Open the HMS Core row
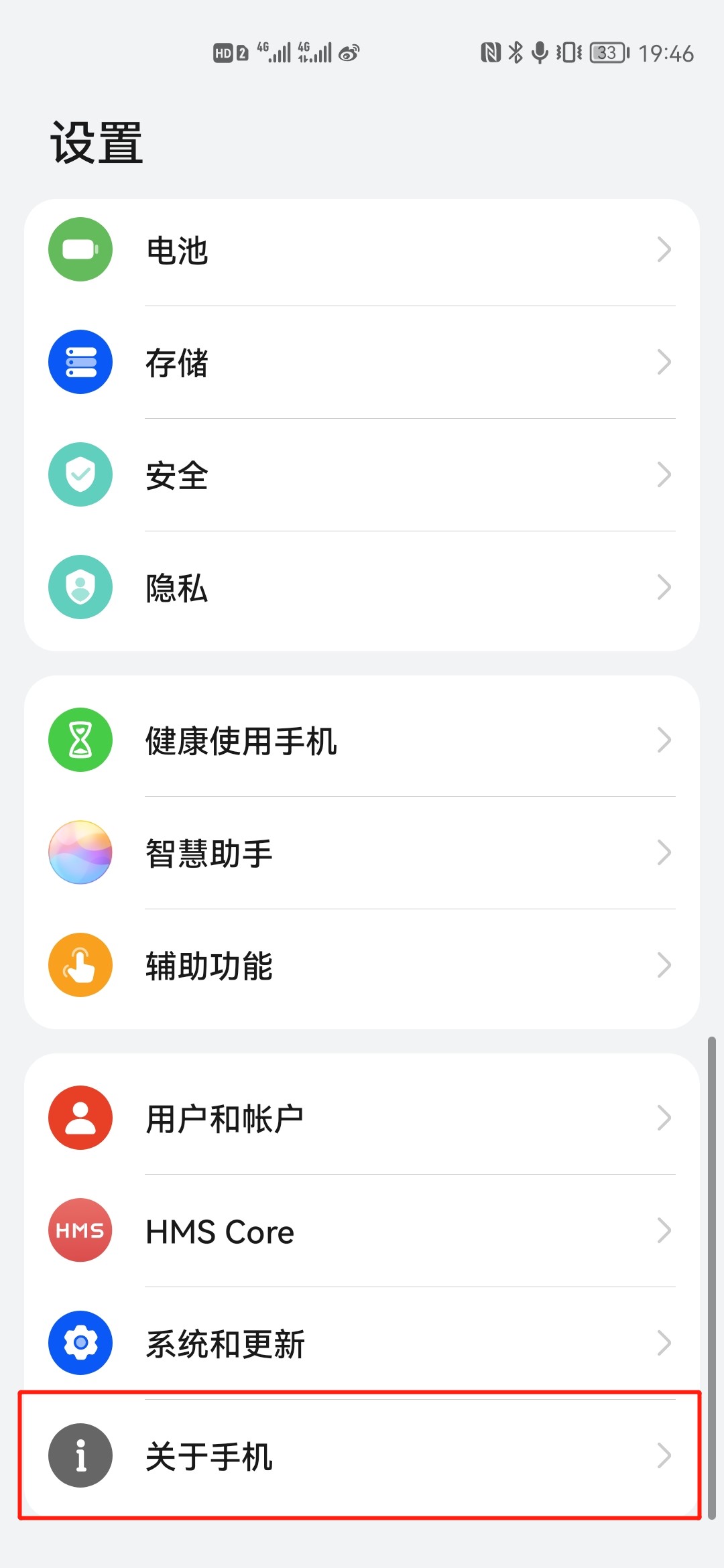Screen dimensions: 724x1568 [362, 1231]
